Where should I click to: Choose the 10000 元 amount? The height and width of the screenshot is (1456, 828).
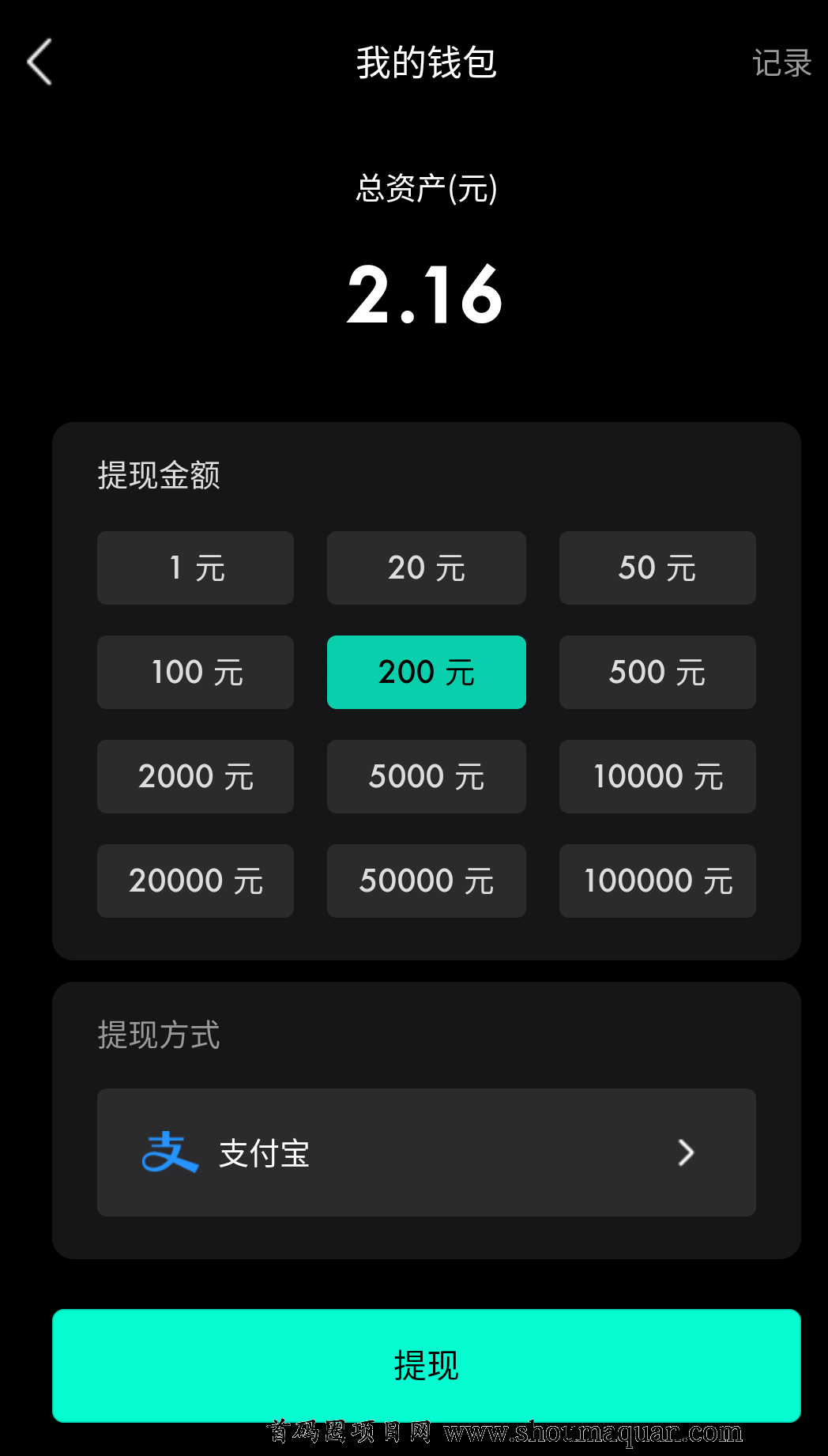pyautogui.click(x=657, y=776)
